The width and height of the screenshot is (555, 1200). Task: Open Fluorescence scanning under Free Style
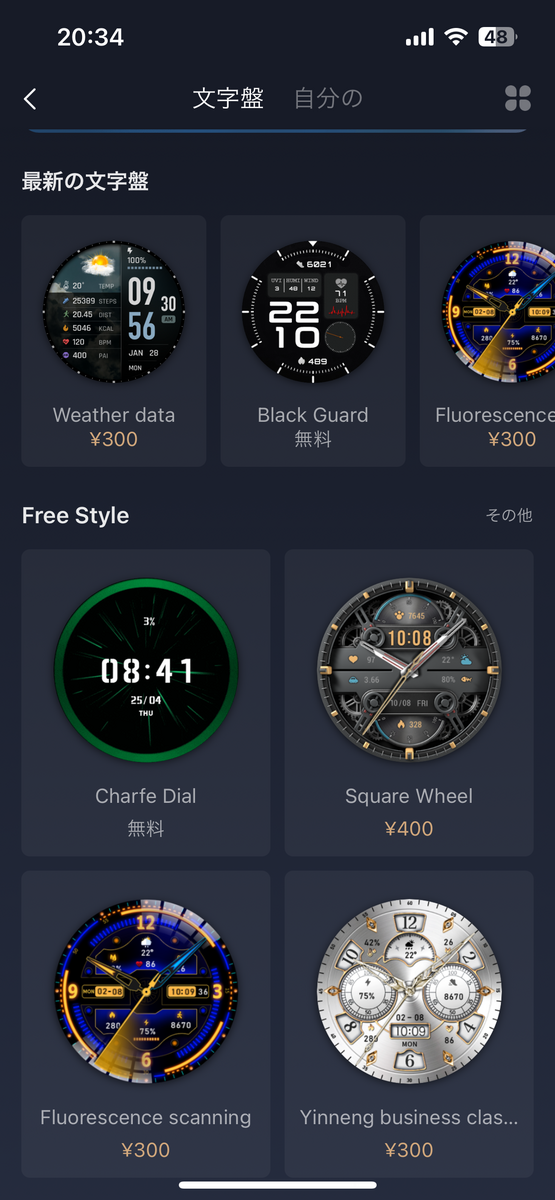tap(146, 1023)
